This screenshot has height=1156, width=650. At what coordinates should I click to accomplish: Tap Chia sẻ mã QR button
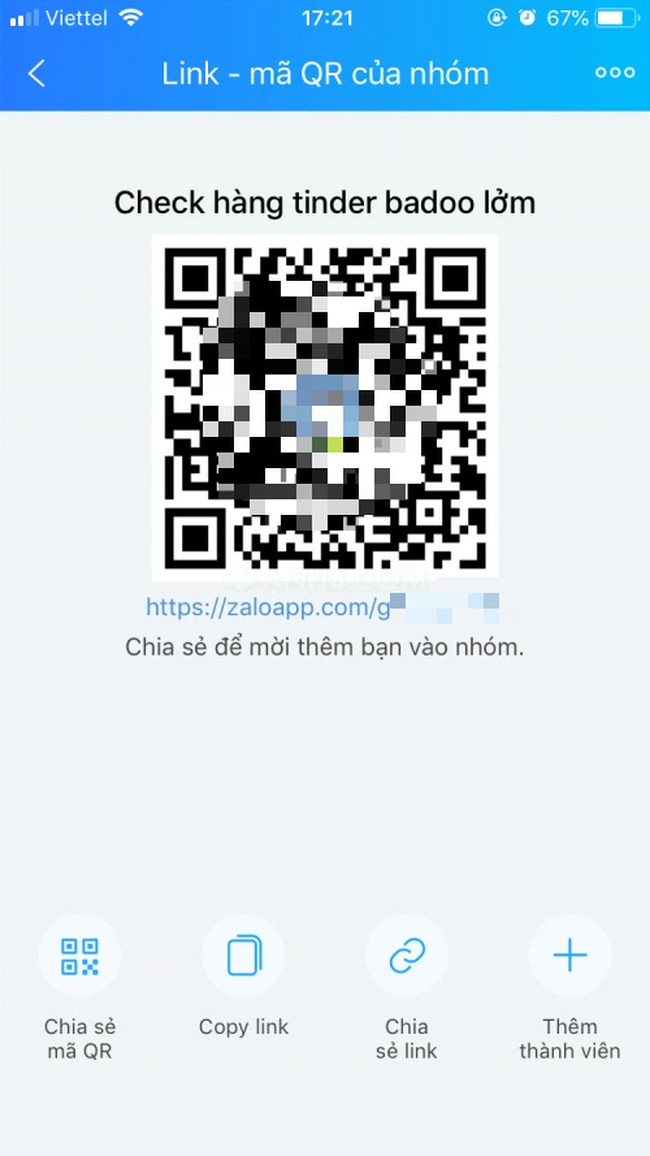point(80,956)
